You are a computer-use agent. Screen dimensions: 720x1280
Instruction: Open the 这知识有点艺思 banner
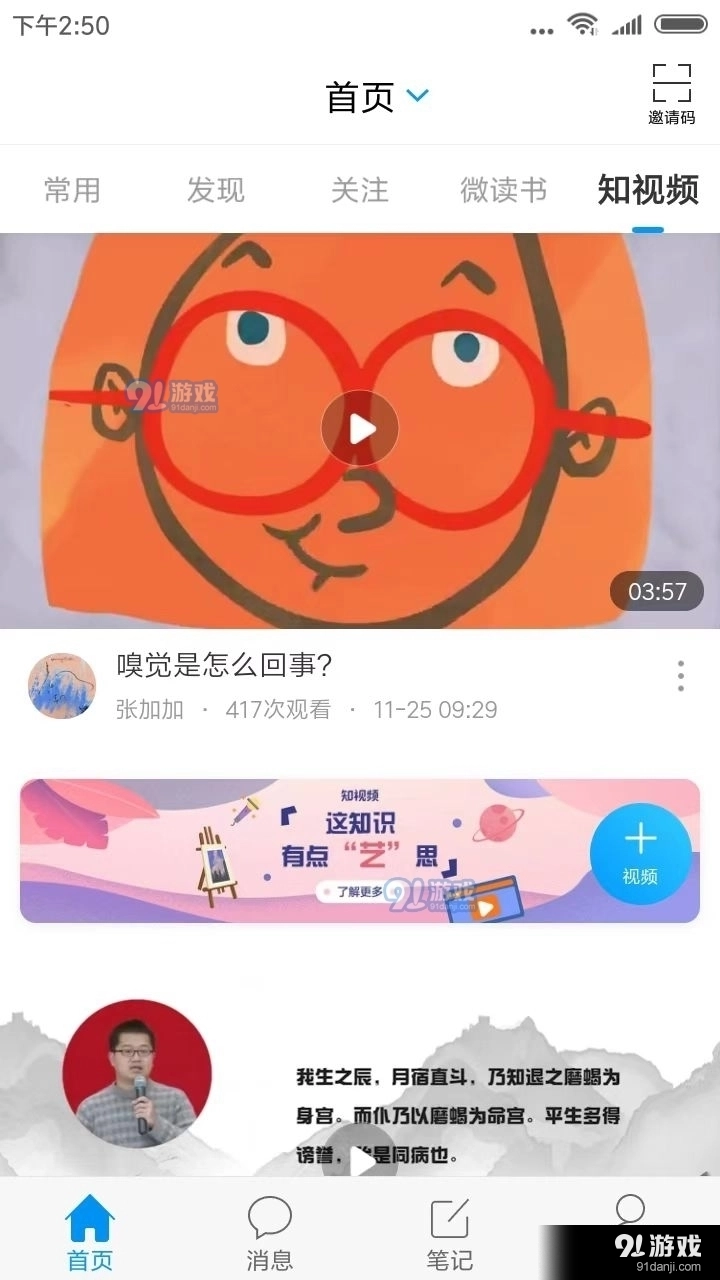[x=300, y=851]
